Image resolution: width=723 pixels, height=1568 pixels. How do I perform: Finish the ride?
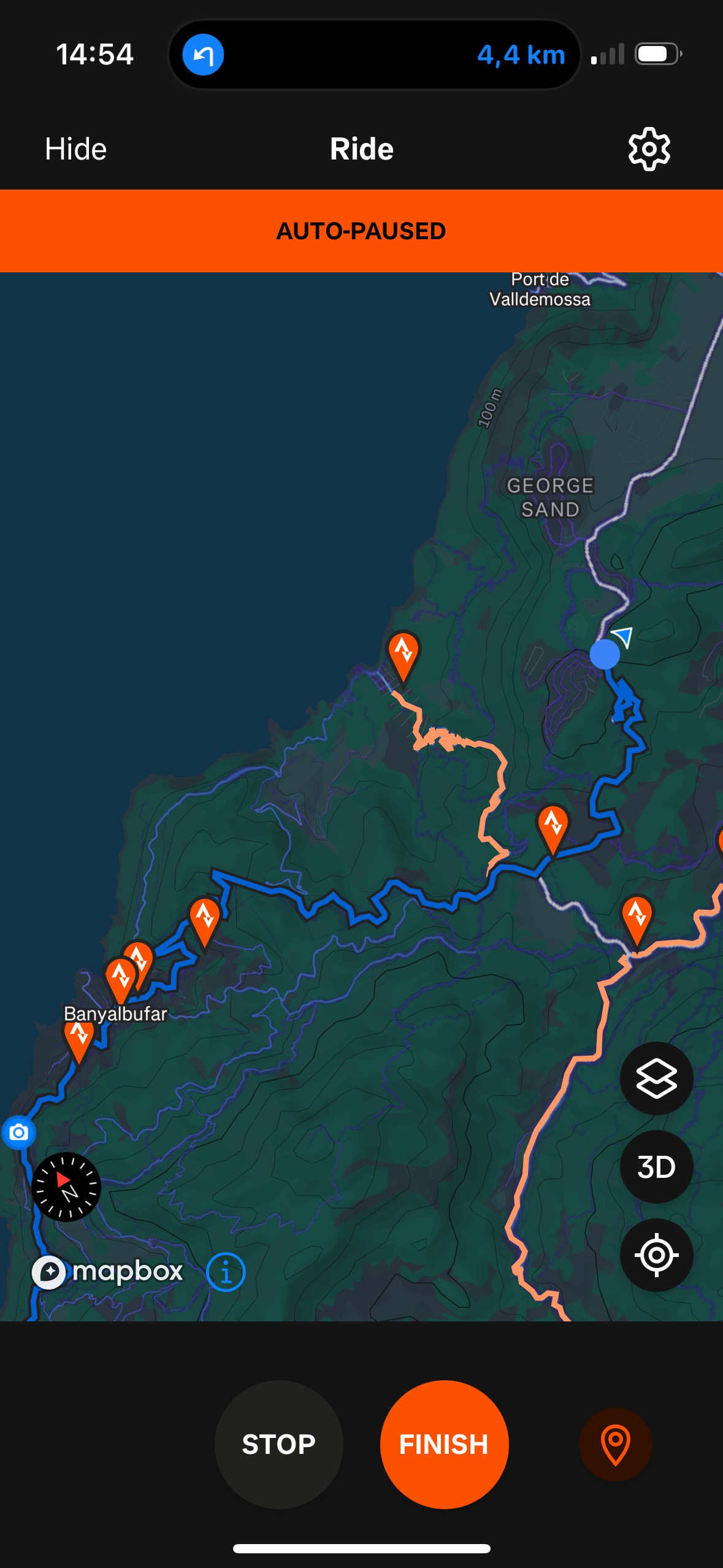[x=444, y=1444]
